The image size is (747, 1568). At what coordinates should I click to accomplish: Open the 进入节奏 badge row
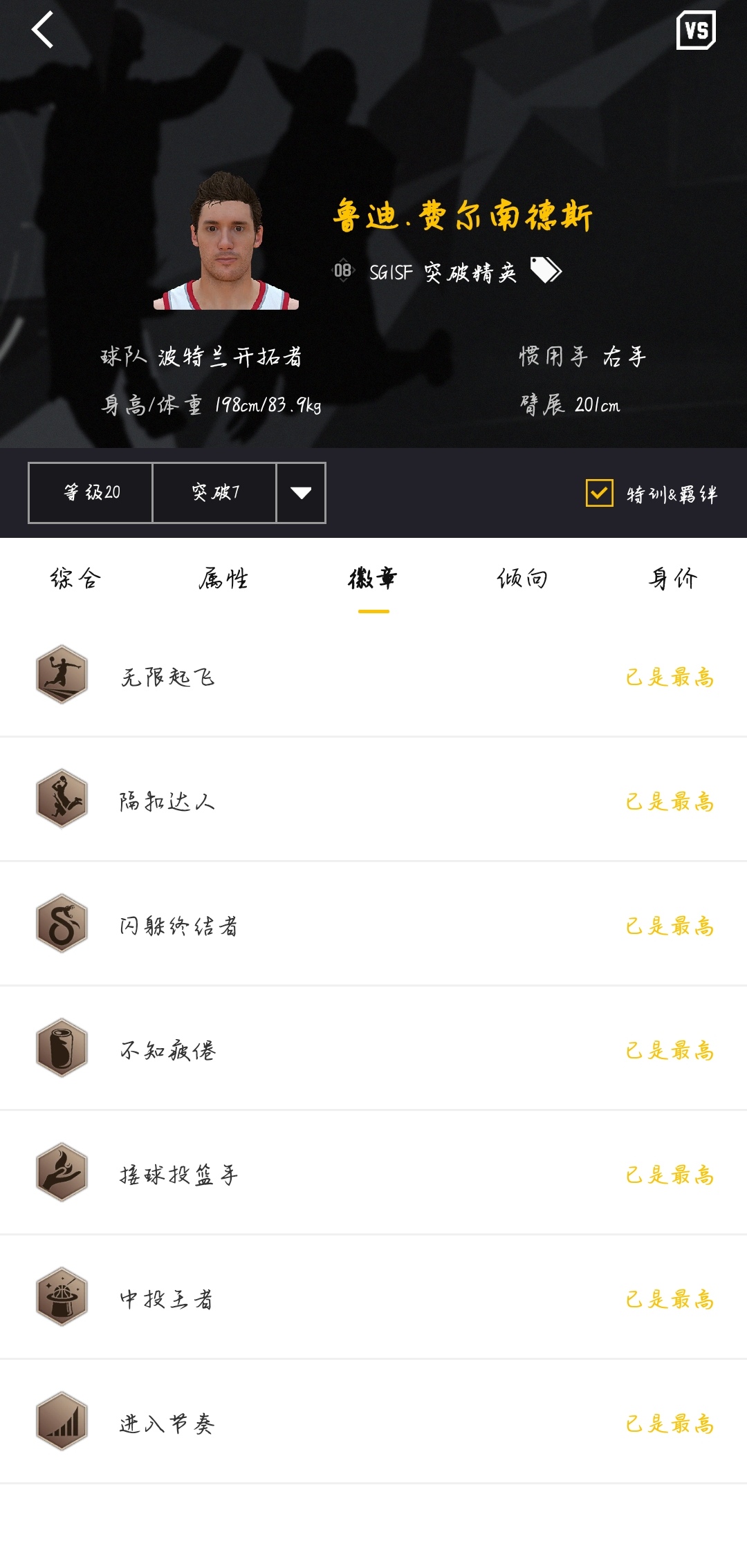[373, 1422]
